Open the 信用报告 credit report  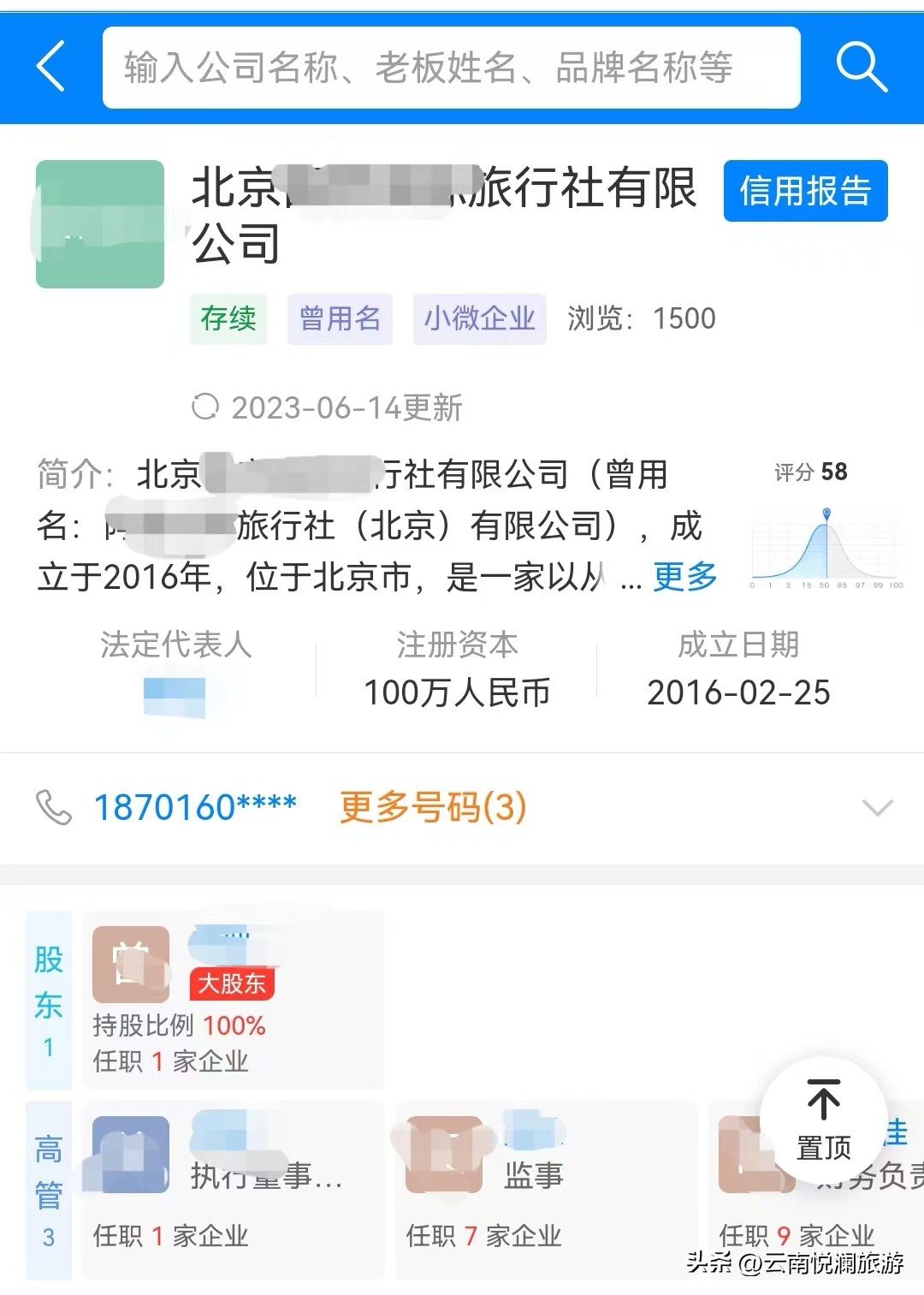point(804,192)
